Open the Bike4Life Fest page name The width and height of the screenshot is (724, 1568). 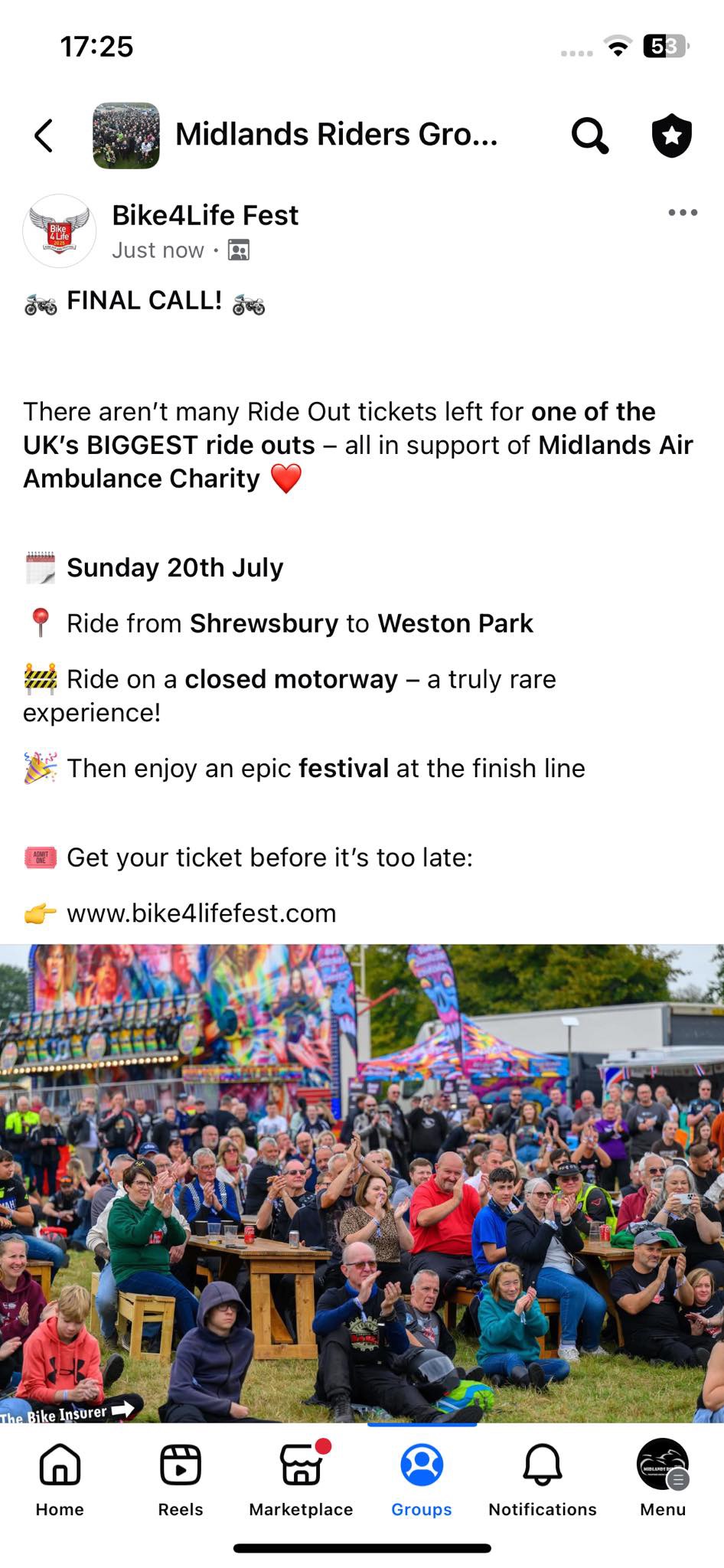(205, 215)
